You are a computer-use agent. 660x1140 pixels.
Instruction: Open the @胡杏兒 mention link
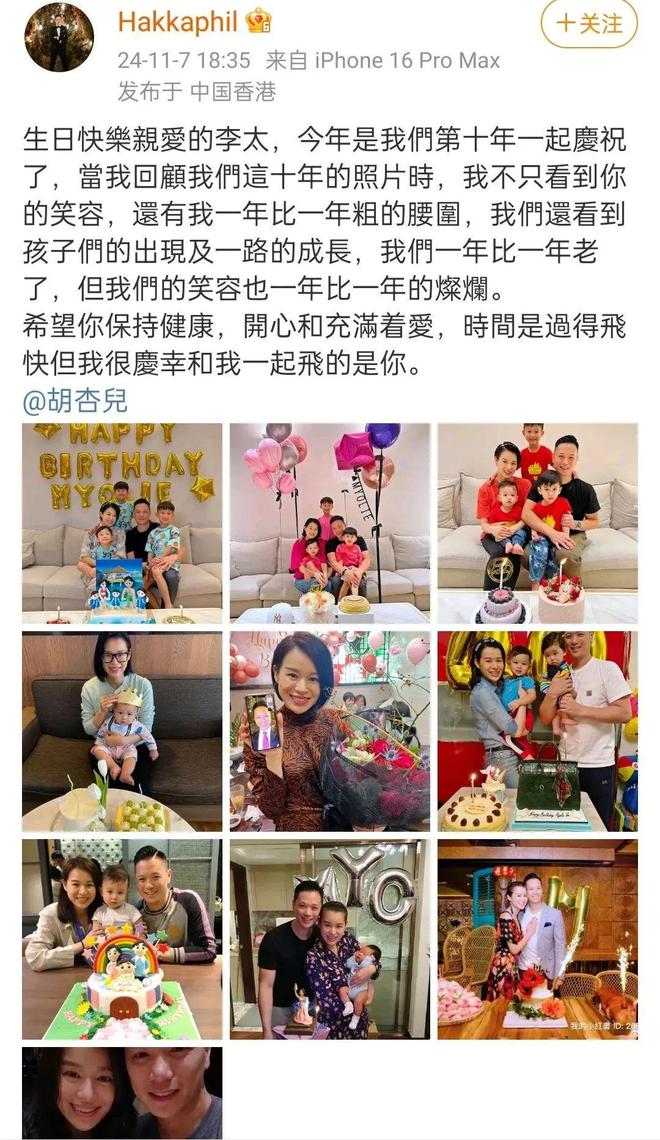75,402
